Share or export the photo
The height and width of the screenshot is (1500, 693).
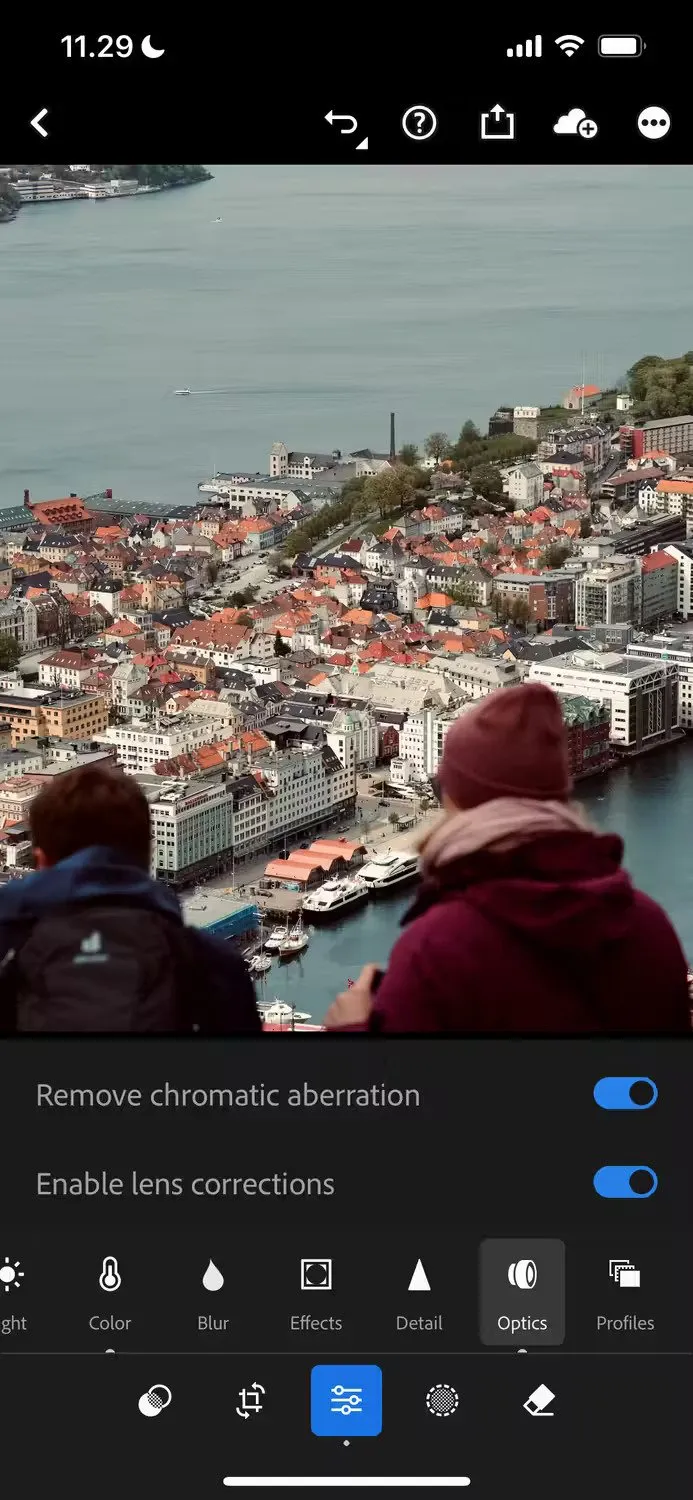click(x=497, y=124)
